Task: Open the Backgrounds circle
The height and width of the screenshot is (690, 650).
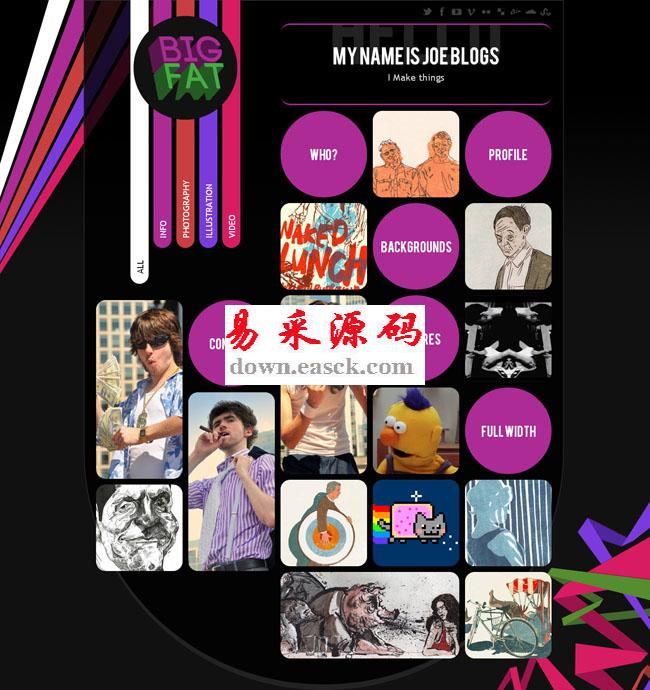Action: coord(416,246)
